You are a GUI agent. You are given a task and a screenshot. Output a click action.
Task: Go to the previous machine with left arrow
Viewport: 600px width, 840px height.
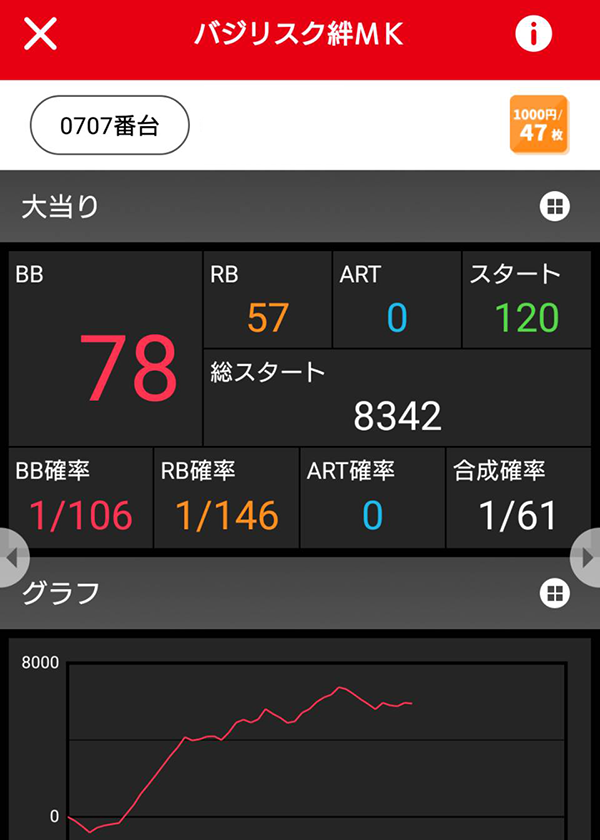click(12, 558)
